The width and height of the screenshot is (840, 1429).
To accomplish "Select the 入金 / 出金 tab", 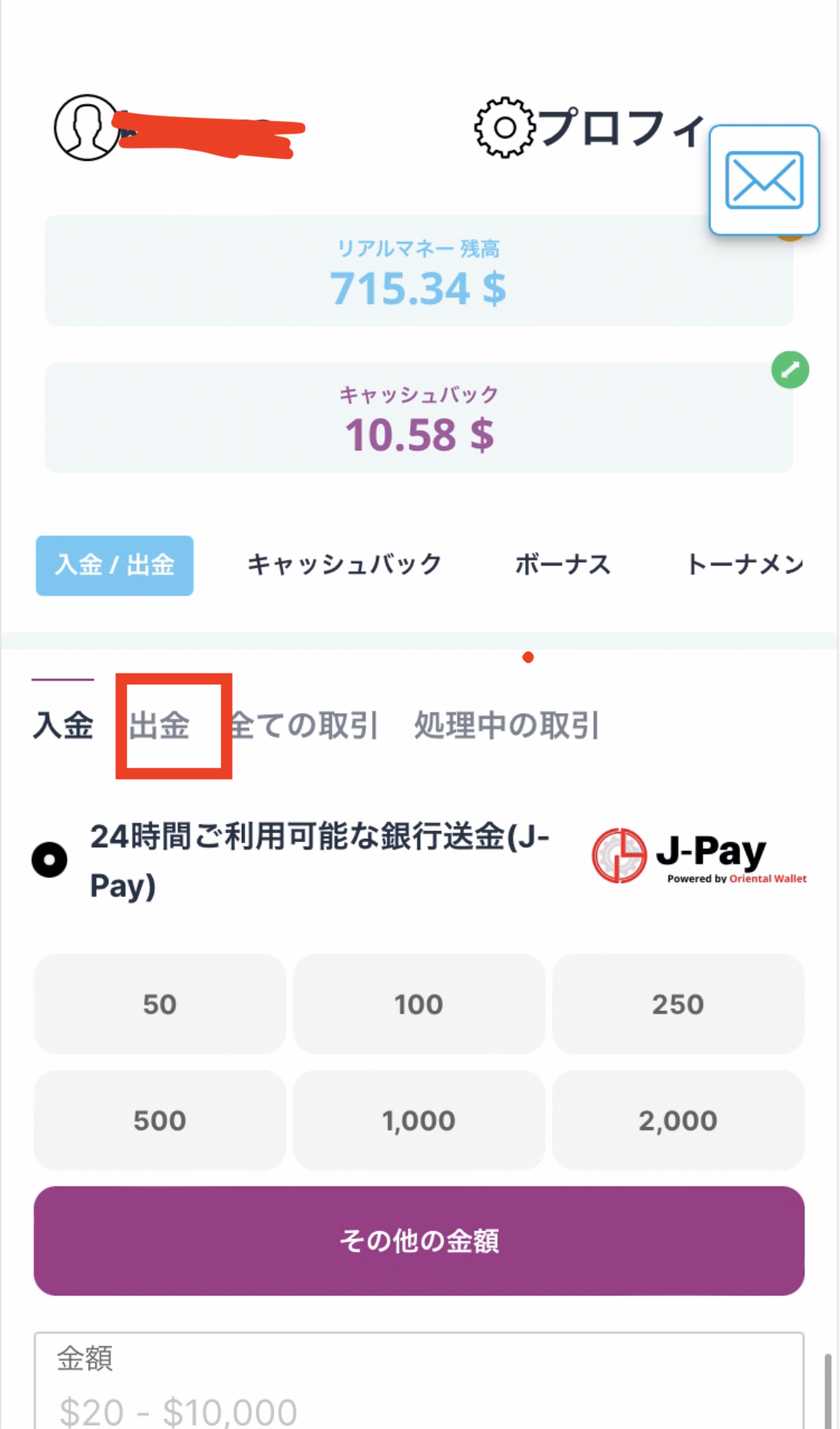I will tap(114, 565).
